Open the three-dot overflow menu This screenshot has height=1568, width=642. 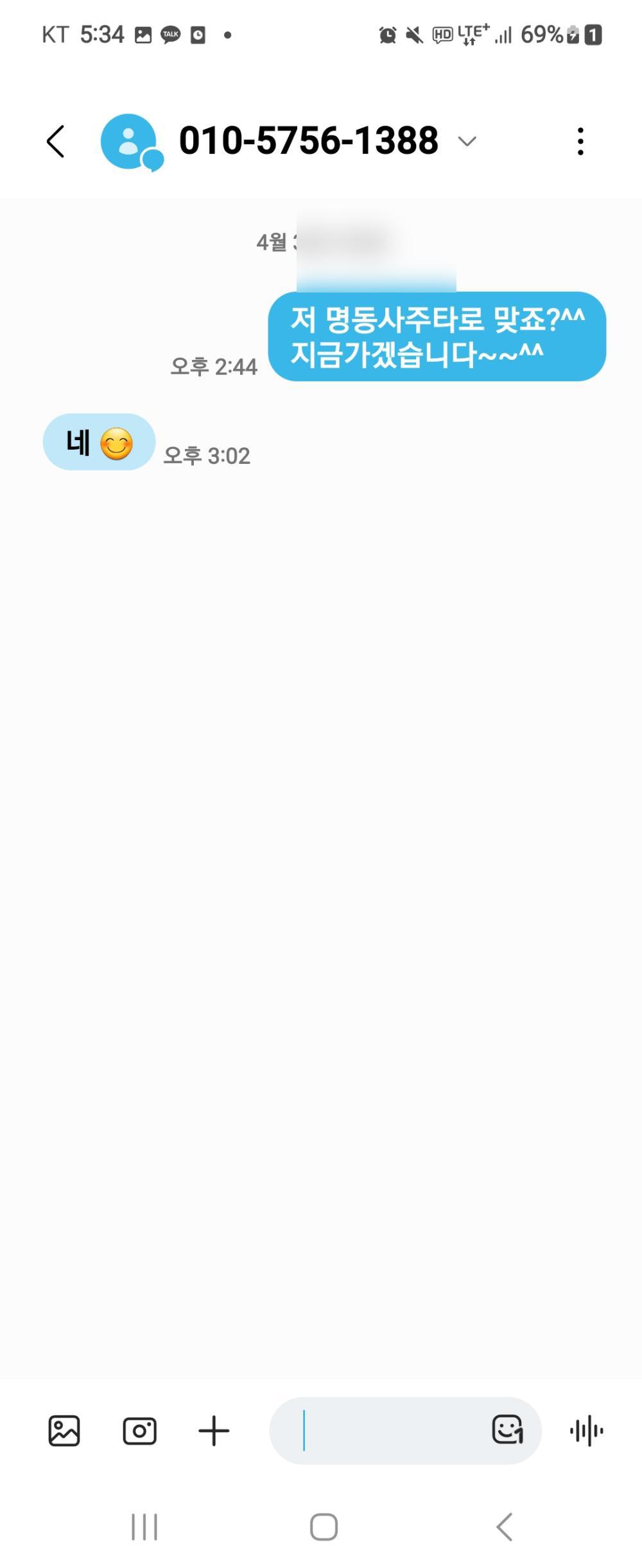pyautogui.click(x=580, y=141)
